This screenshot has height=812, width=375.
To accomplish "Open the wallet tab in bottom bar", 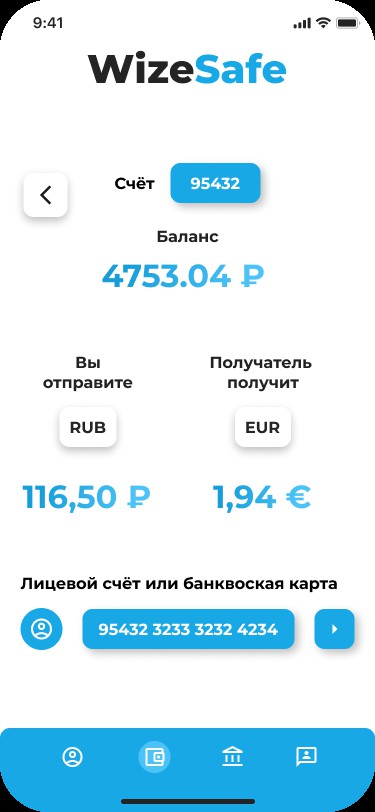I will coord(154,757).
